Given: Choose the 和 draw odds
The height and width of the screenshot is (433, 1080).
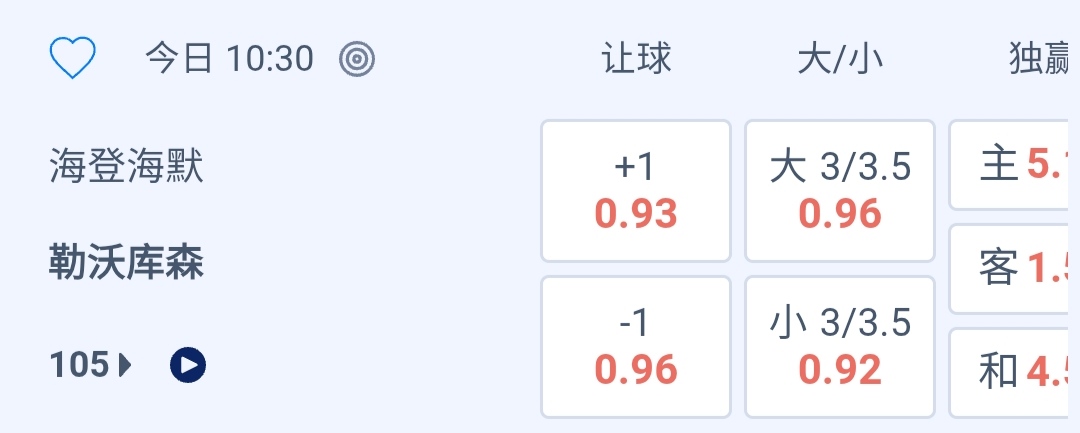Looking at the screenshot, I should 1014,373.
